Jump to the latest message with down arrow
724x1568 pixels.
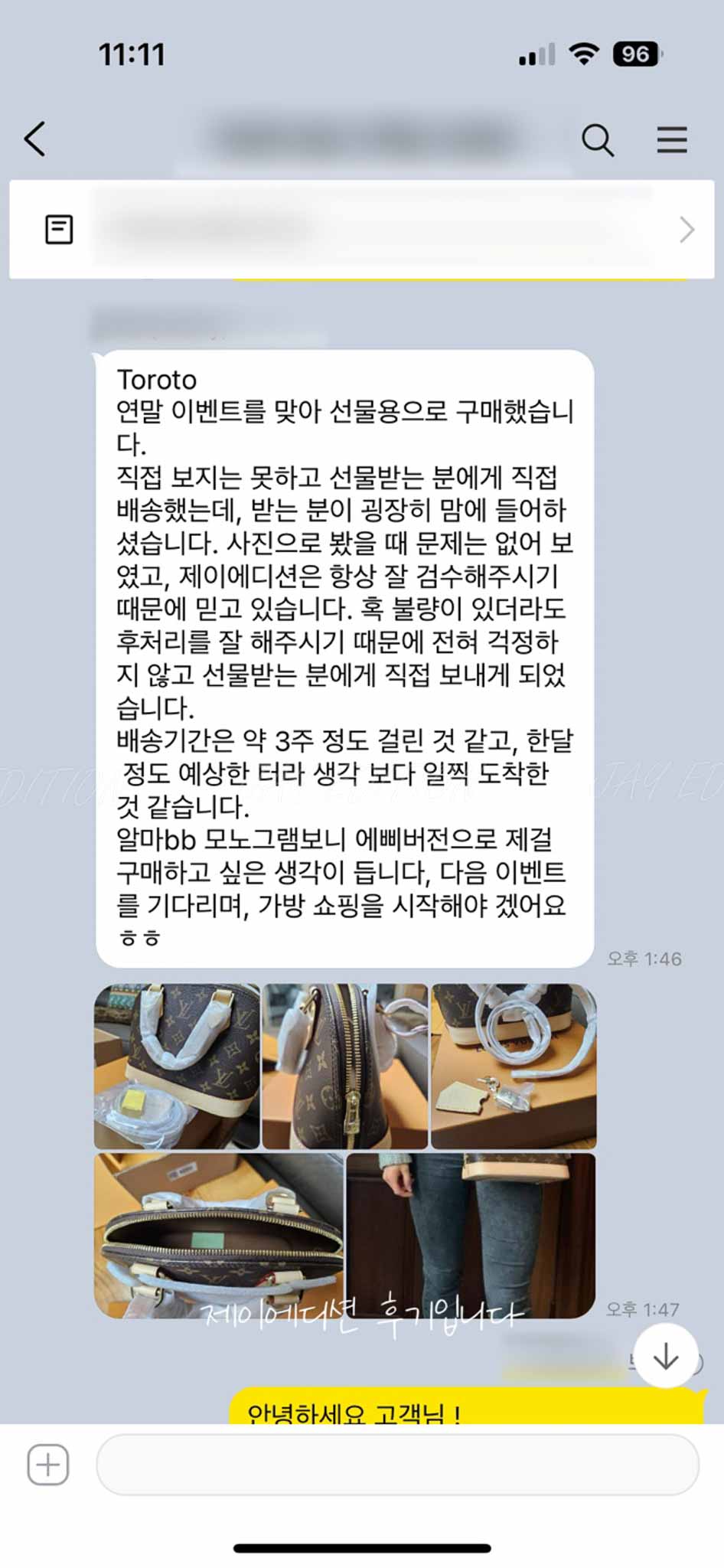665,1356
